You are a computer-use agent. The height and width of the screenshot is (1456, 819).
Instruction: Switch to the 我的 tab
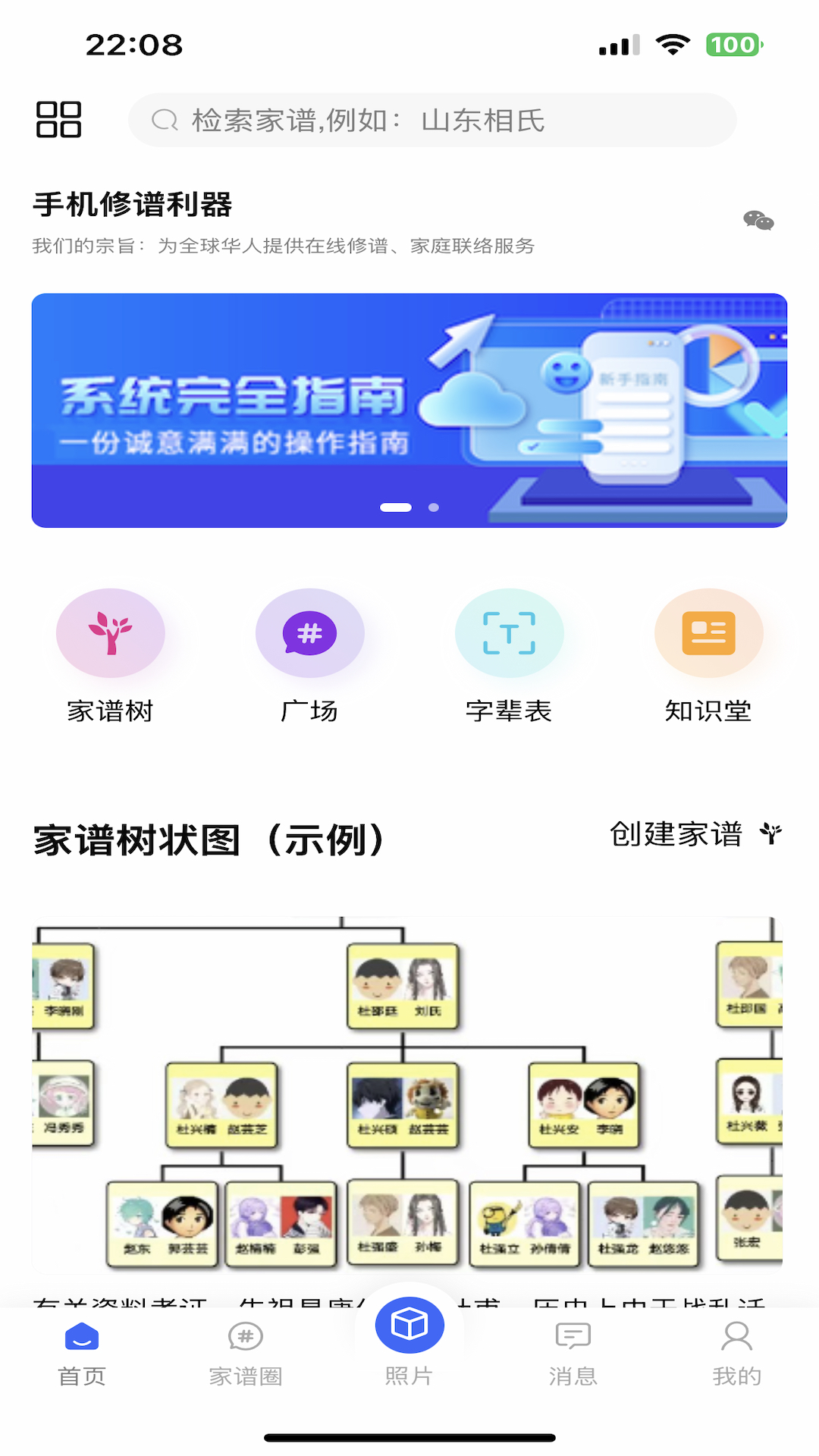coord(736,1353)
